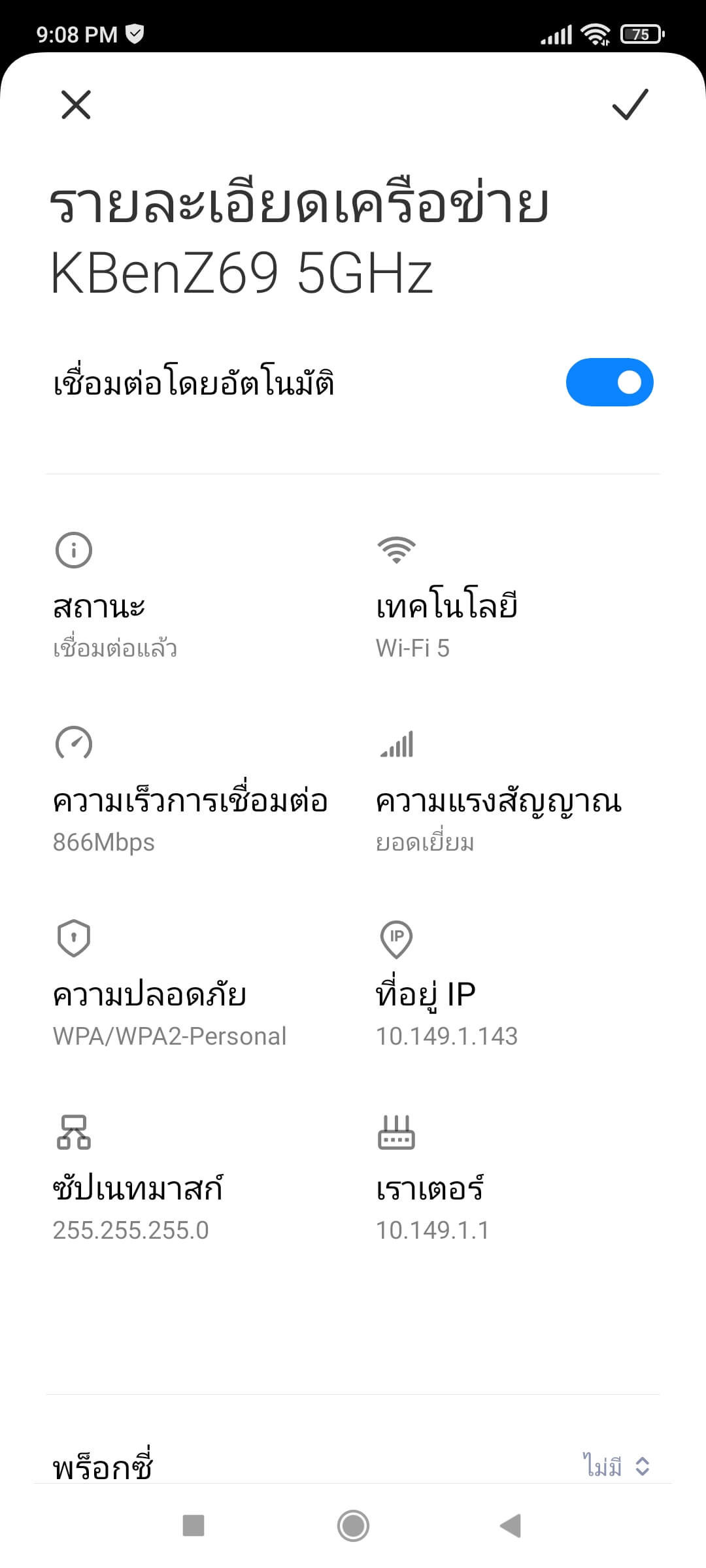The height and width of the screenshot is (1568, 706).
Task: Go to the home screen
Action: point(353,1526)
